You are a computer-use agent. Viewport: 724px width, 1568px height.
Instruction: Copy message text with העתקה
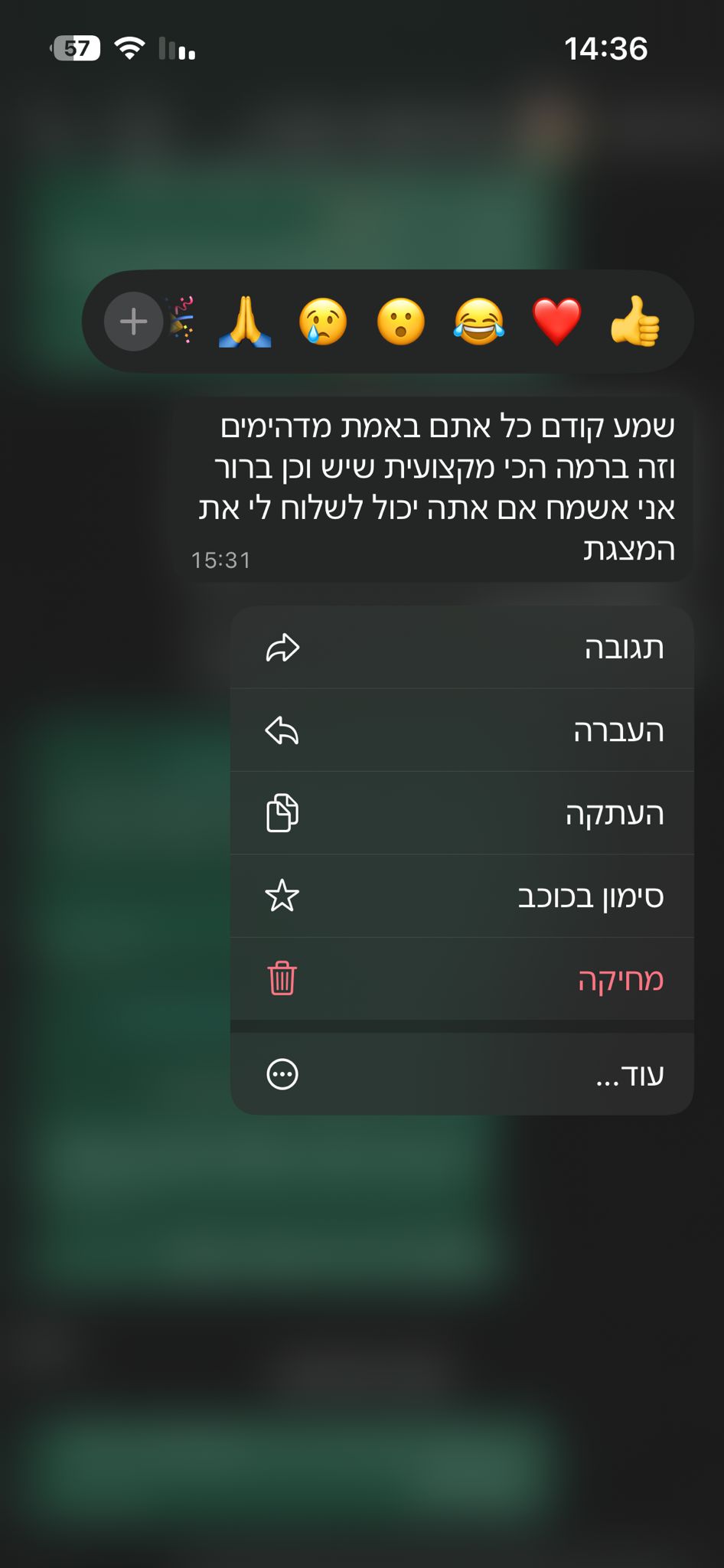click(461, 813)
